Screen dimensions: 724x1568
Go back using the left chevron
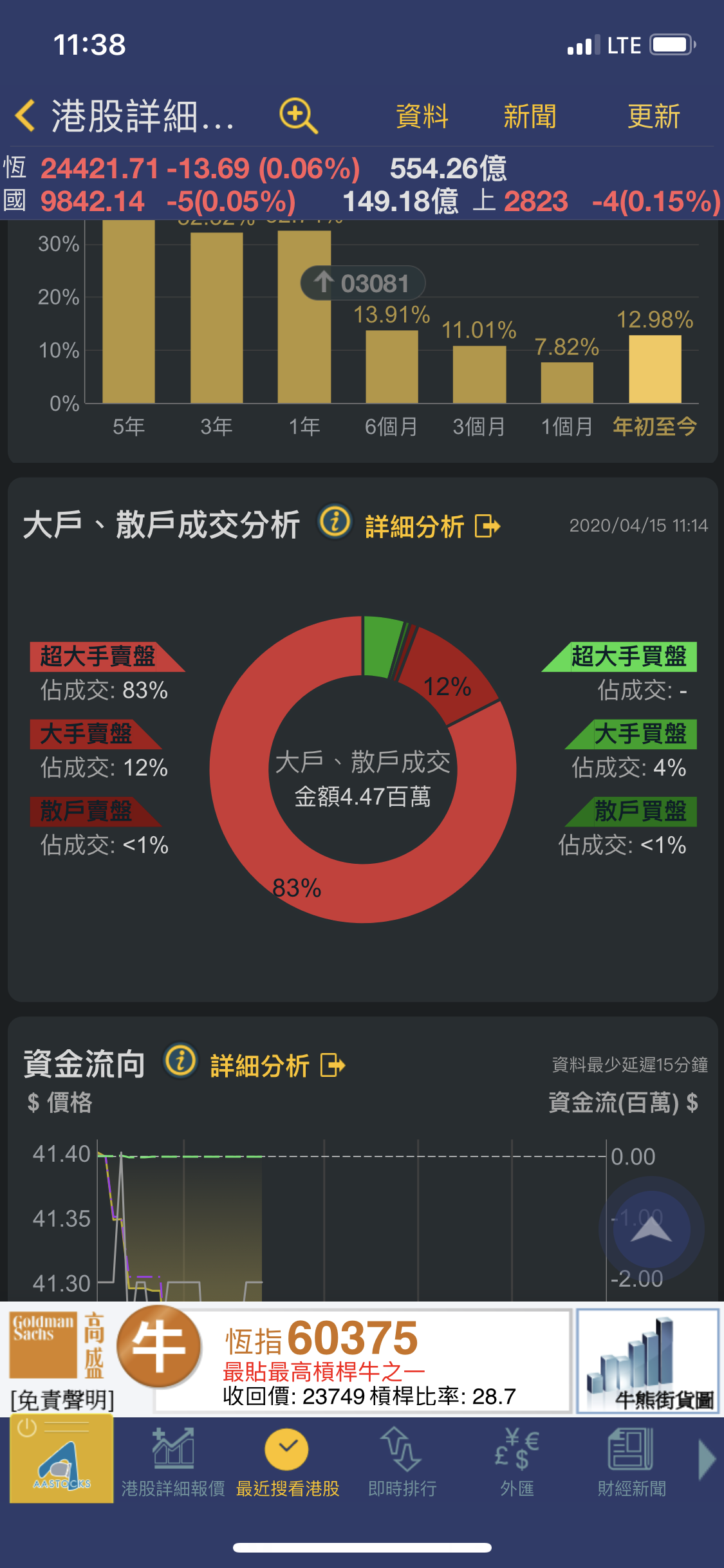23,113
